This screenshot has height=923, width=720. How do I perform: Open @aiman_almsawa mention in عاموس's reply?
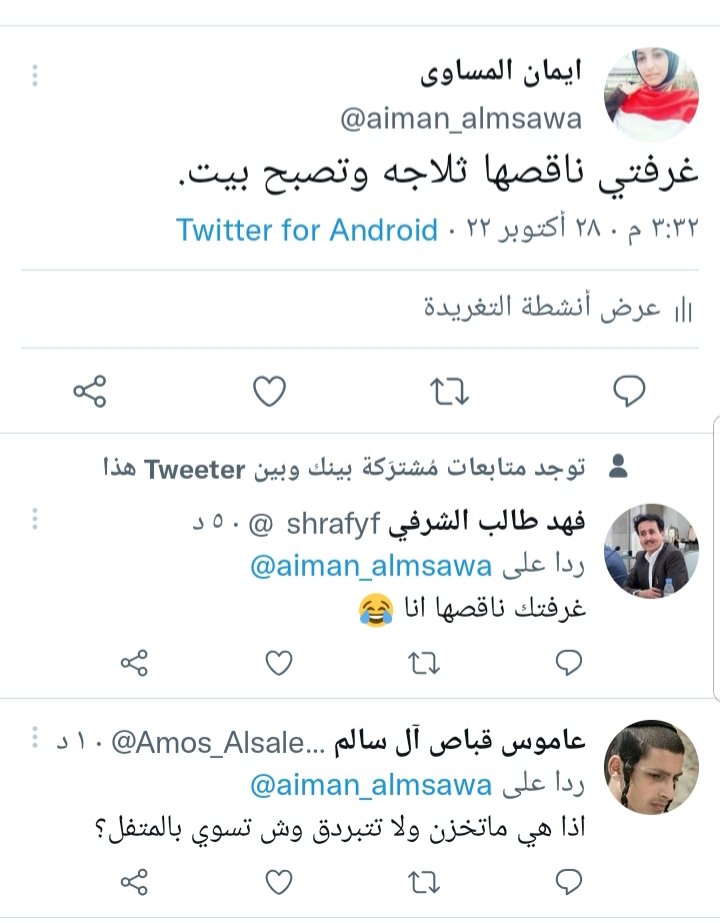[x=370, y=786]
